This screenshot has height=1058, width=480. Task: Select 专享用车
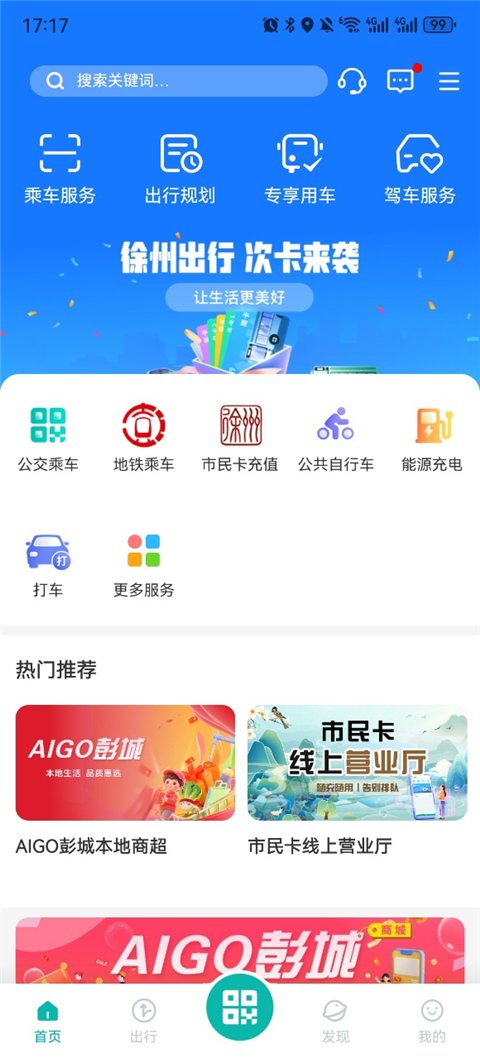click(x=300, y=169)
